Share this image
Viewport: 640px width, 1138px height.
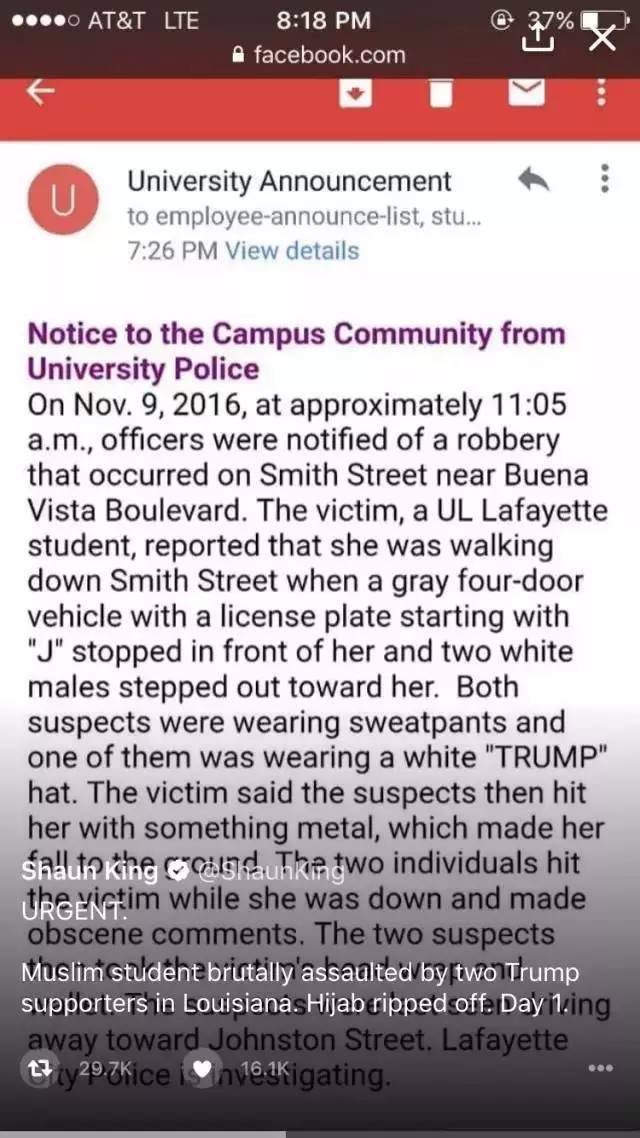(539, 38)
